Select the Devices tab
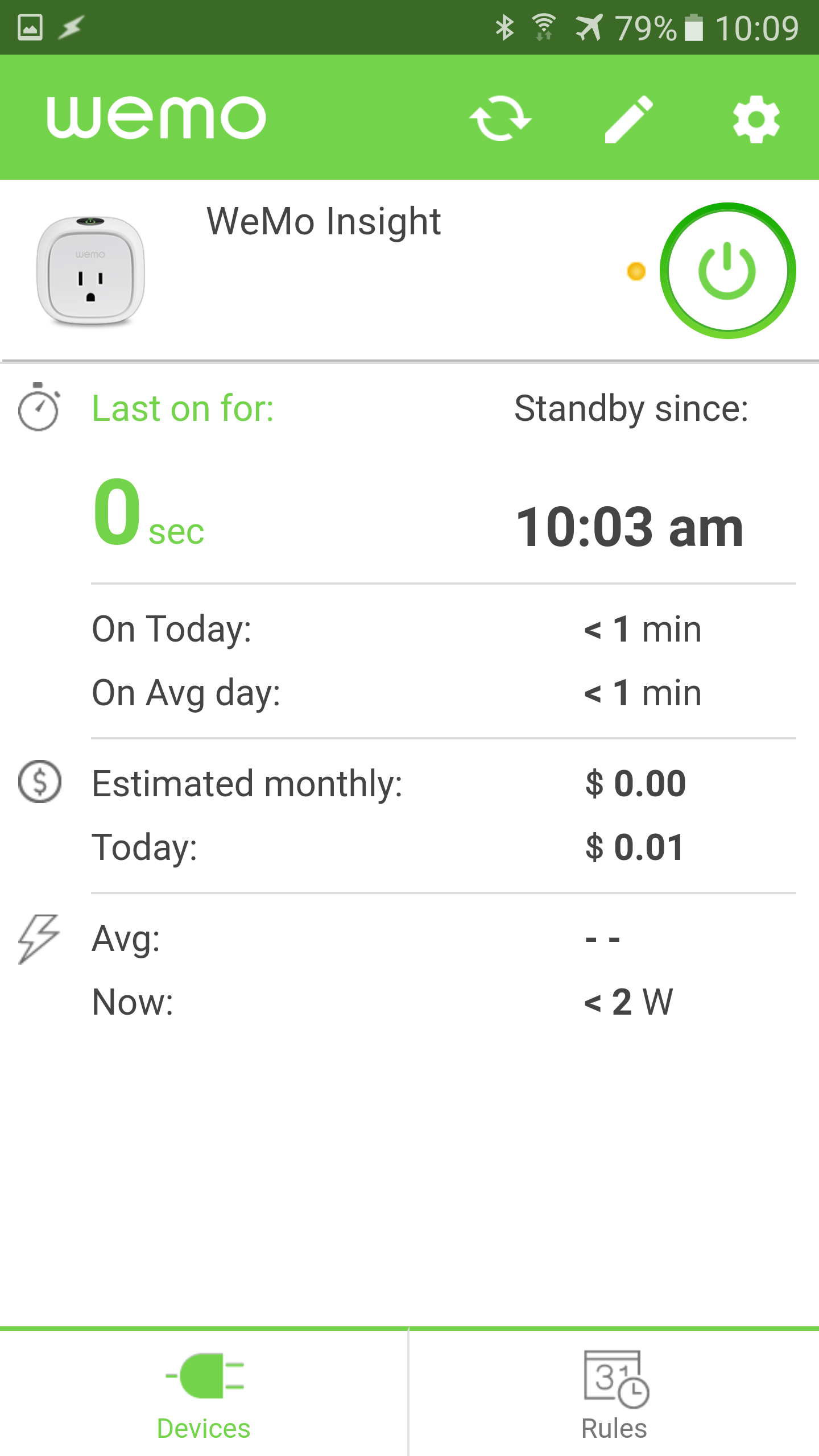 204,1393
